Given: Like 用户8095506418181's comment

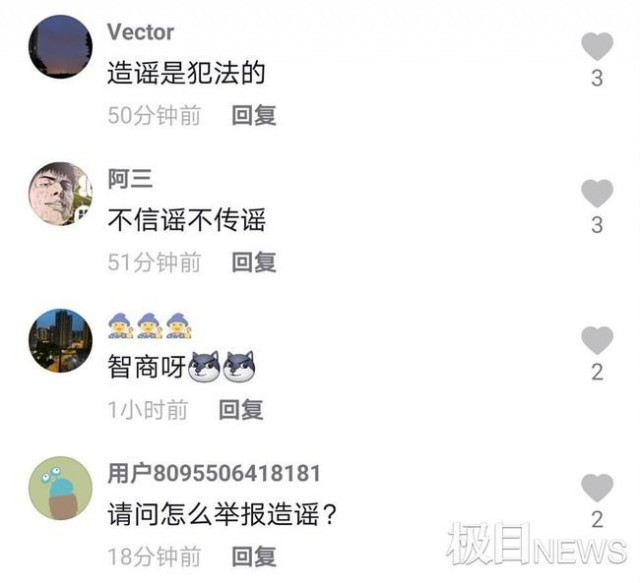Looking at the screenshot, I should coord(597,488).
